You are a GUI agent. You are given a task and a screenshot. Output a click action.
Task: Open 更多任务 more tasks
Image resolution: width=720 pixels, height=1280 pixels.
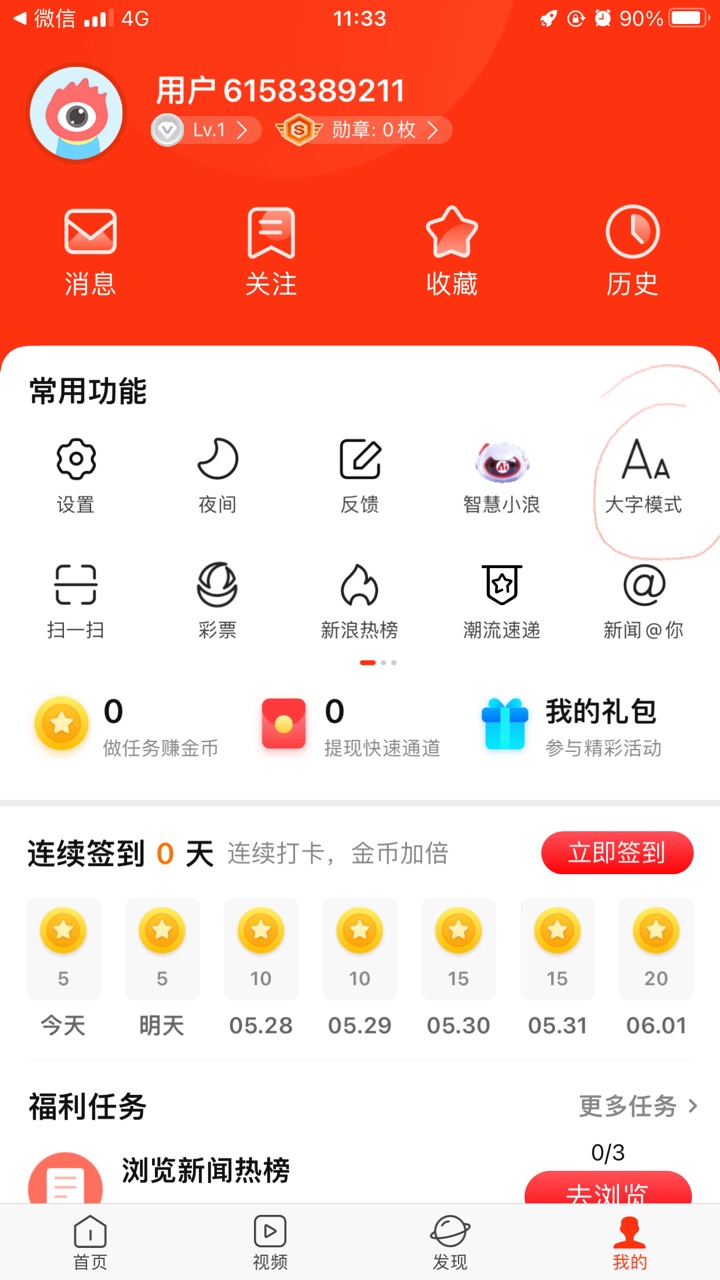coord(638,1106)
